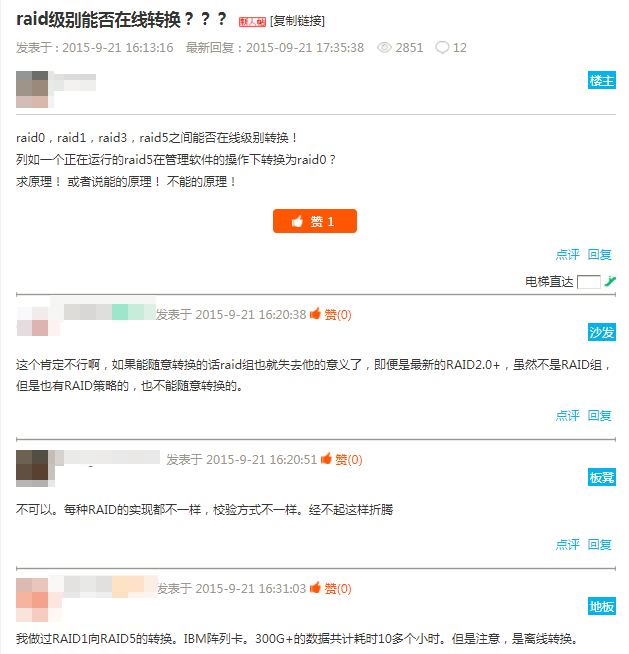Tap 回复 under the original post

(600, 254)
